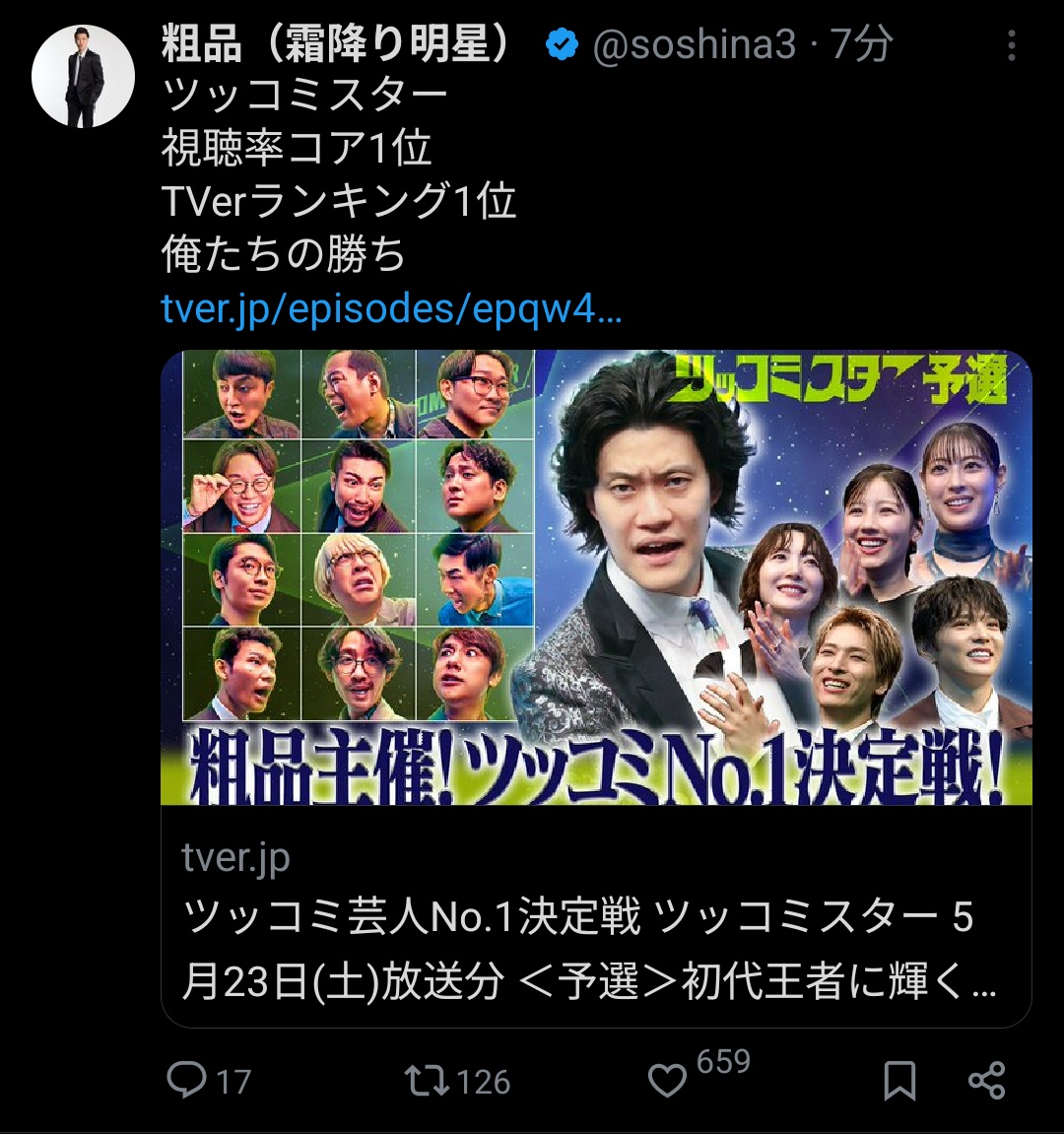Share this tweet
Image resolution: width=1064 pixels, height=1134 pixels.
coord(987,1081)
